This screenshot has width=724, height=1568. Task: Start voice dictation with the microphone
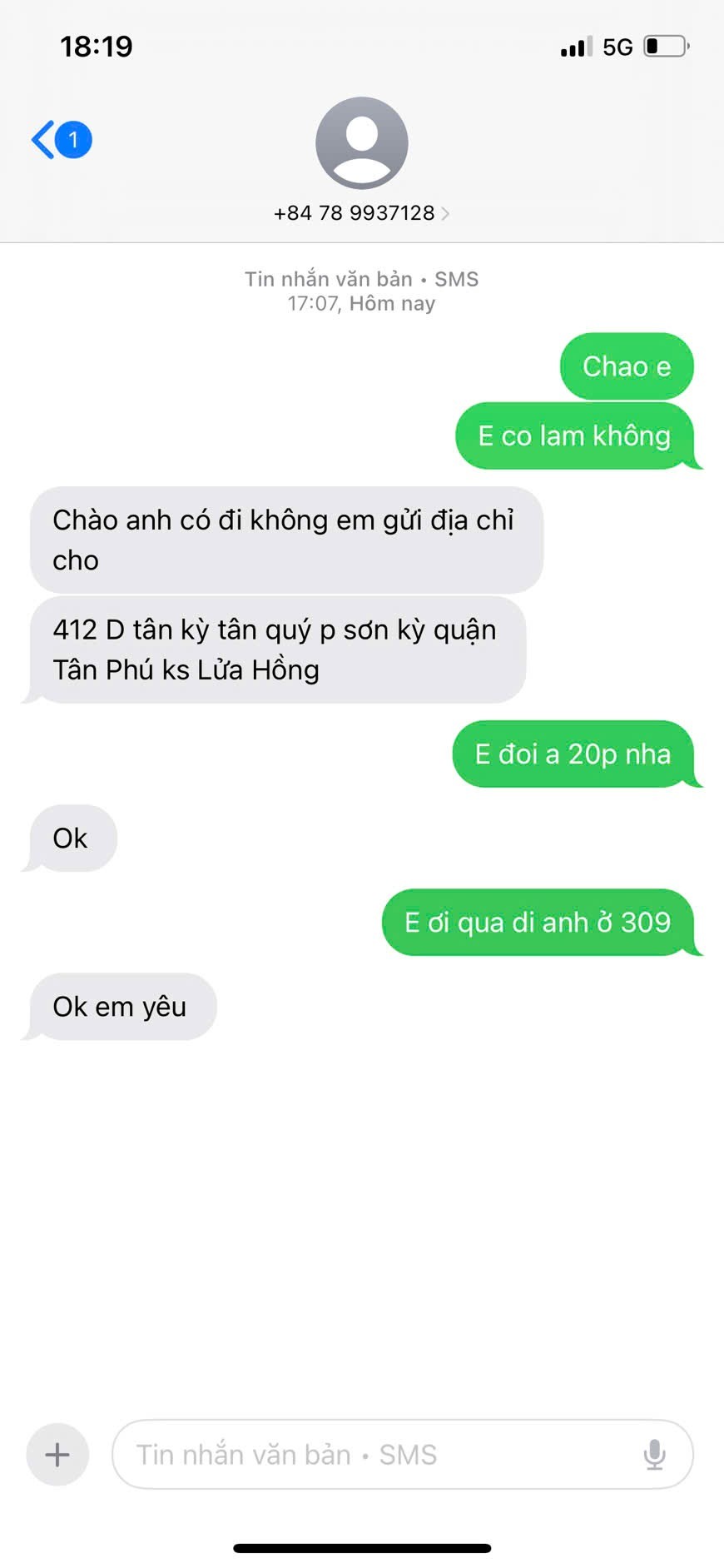point(654,1455)
